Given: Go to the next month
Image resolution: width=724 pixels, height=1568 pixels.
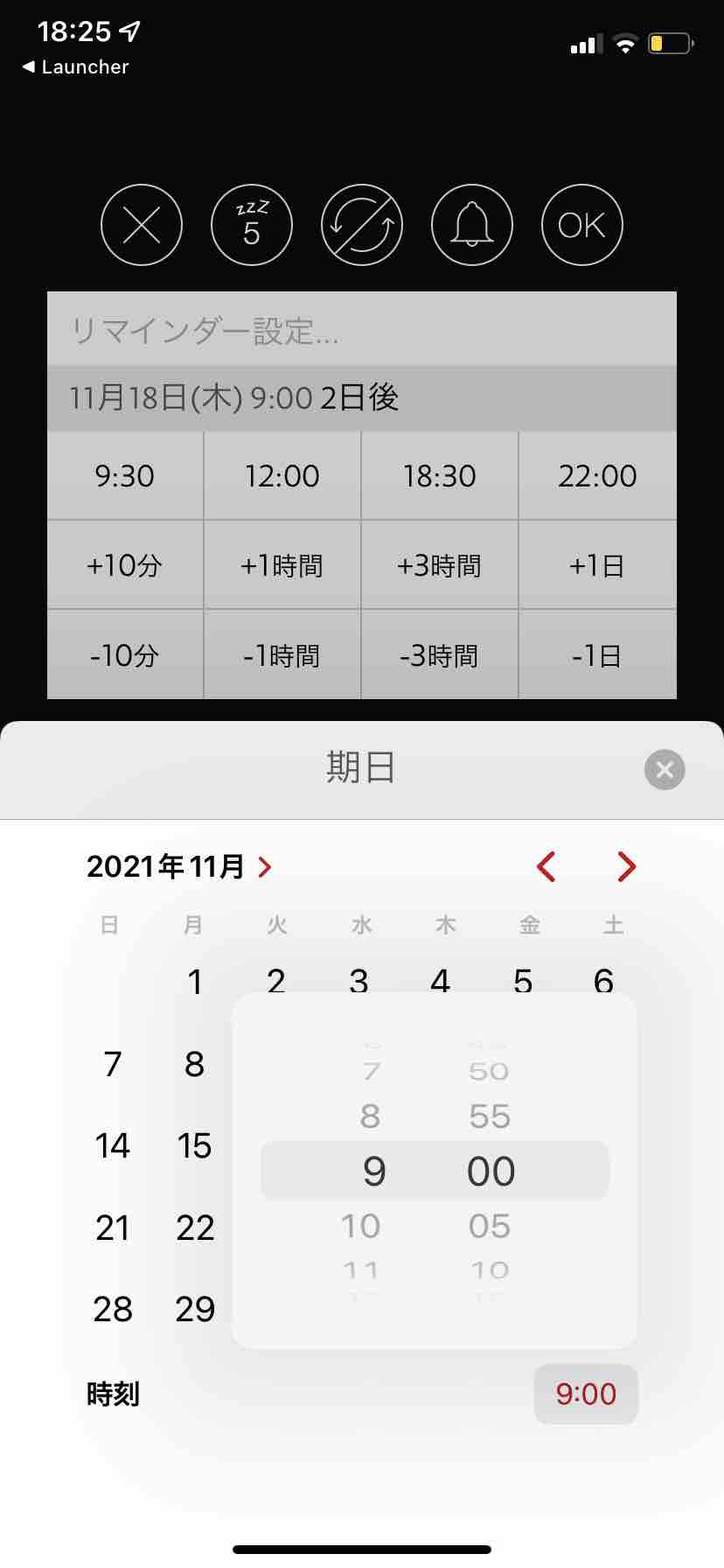Looking at the screenshot, I should tap(626, 867).
